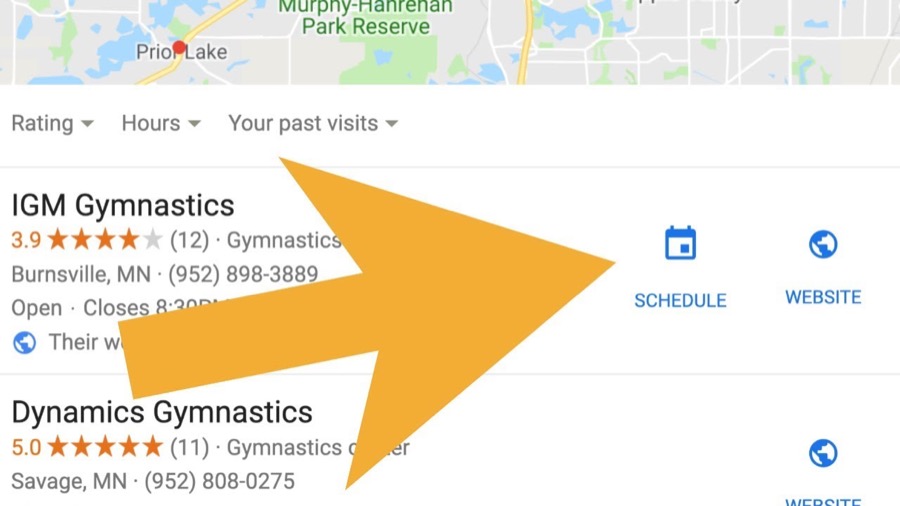Open the IGM Gymnastics listing
The height and width of the screenshot is (506, 900).
coord(123,206)
